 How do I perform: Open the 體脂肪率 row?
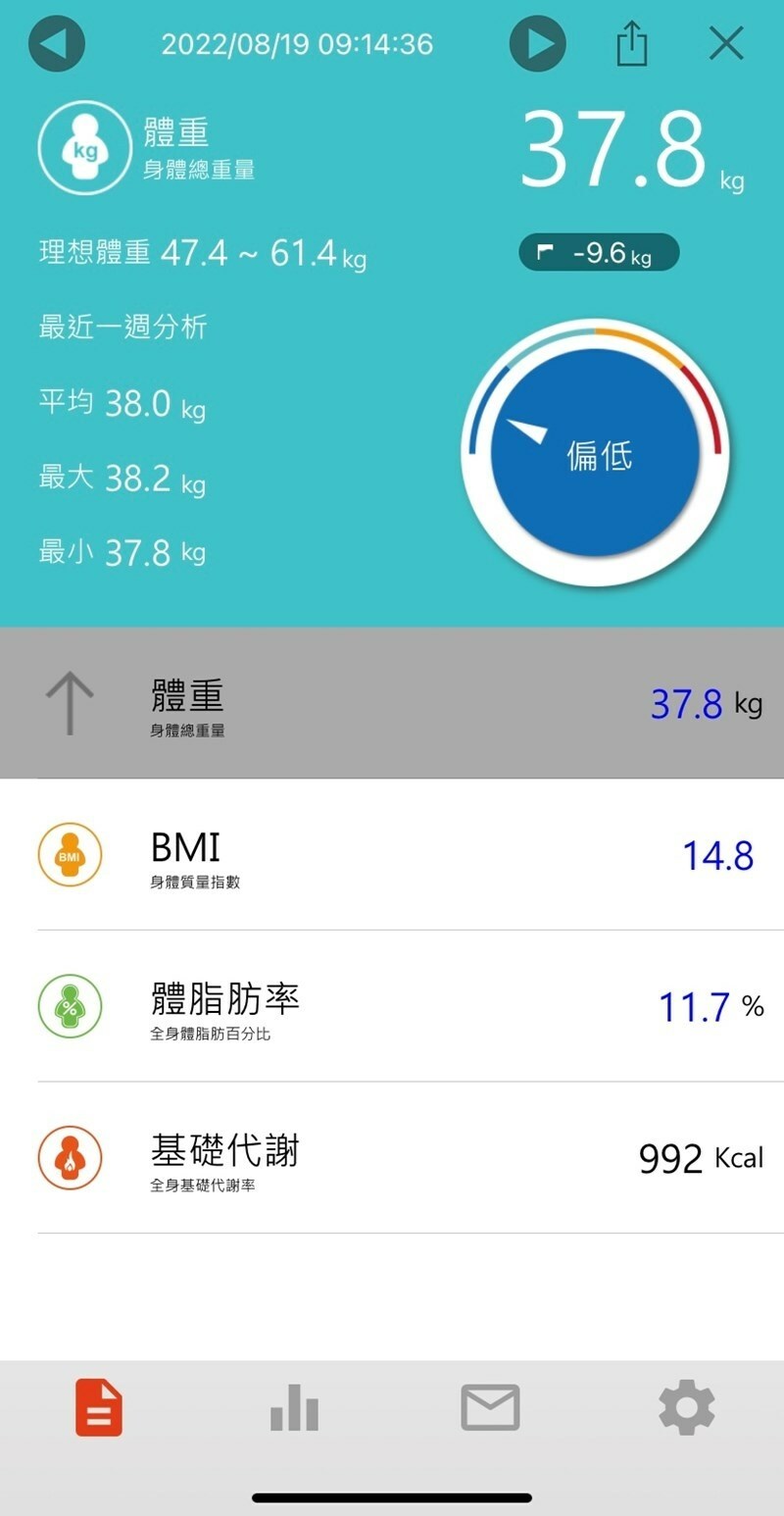coord(392,1006)
